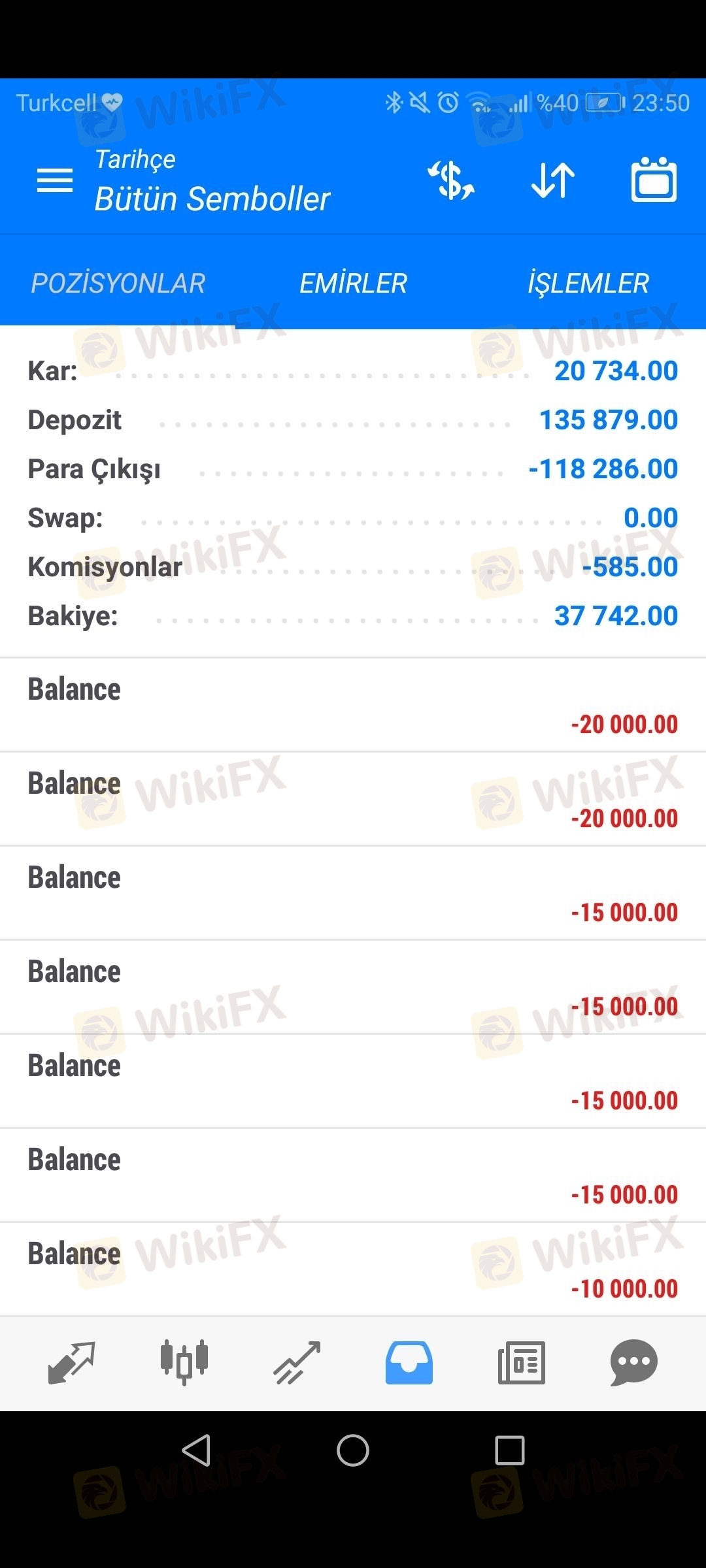Open the calendar date range picker
Screen dimensions: 706x1568
pos(654,180)
